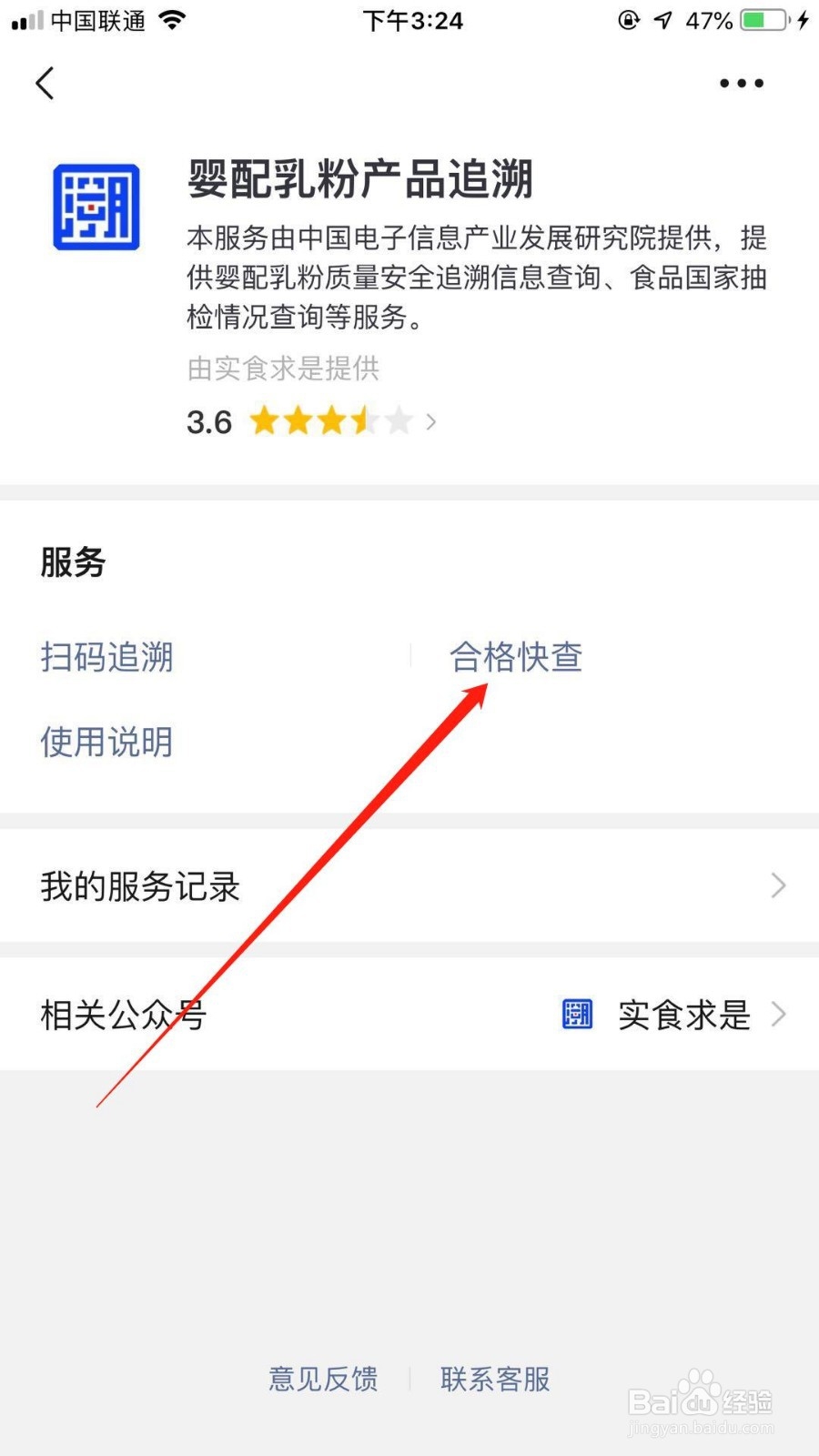Open 合格快查 qualification quick check
Image resolution: width=819 pixels, height=1456 pixels.
(x=517, y=657)
